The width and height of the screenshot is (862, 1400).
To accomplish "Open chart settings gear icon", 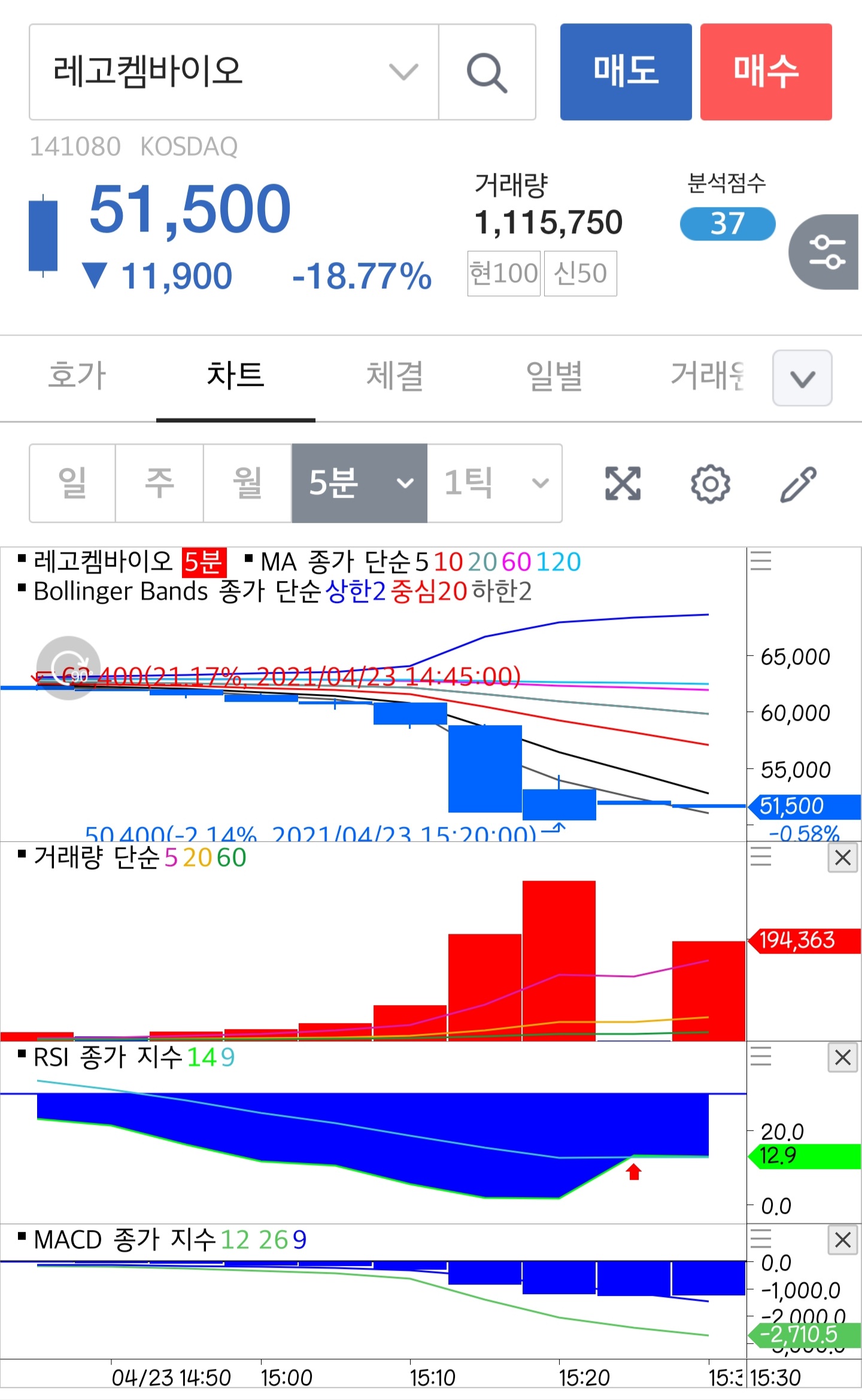I will 710,483.
